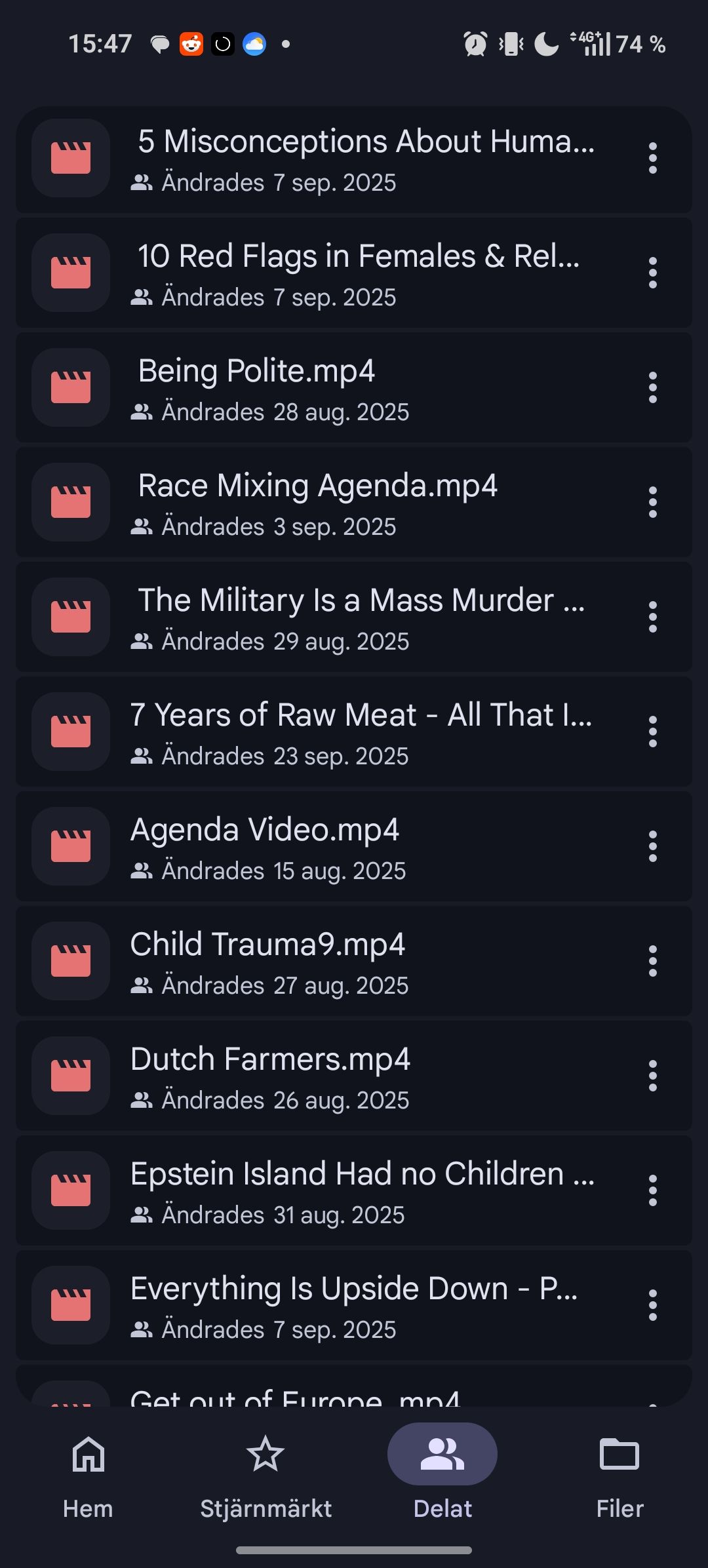Open the 5 Misconceptions About Huma... video

[328, 158]
